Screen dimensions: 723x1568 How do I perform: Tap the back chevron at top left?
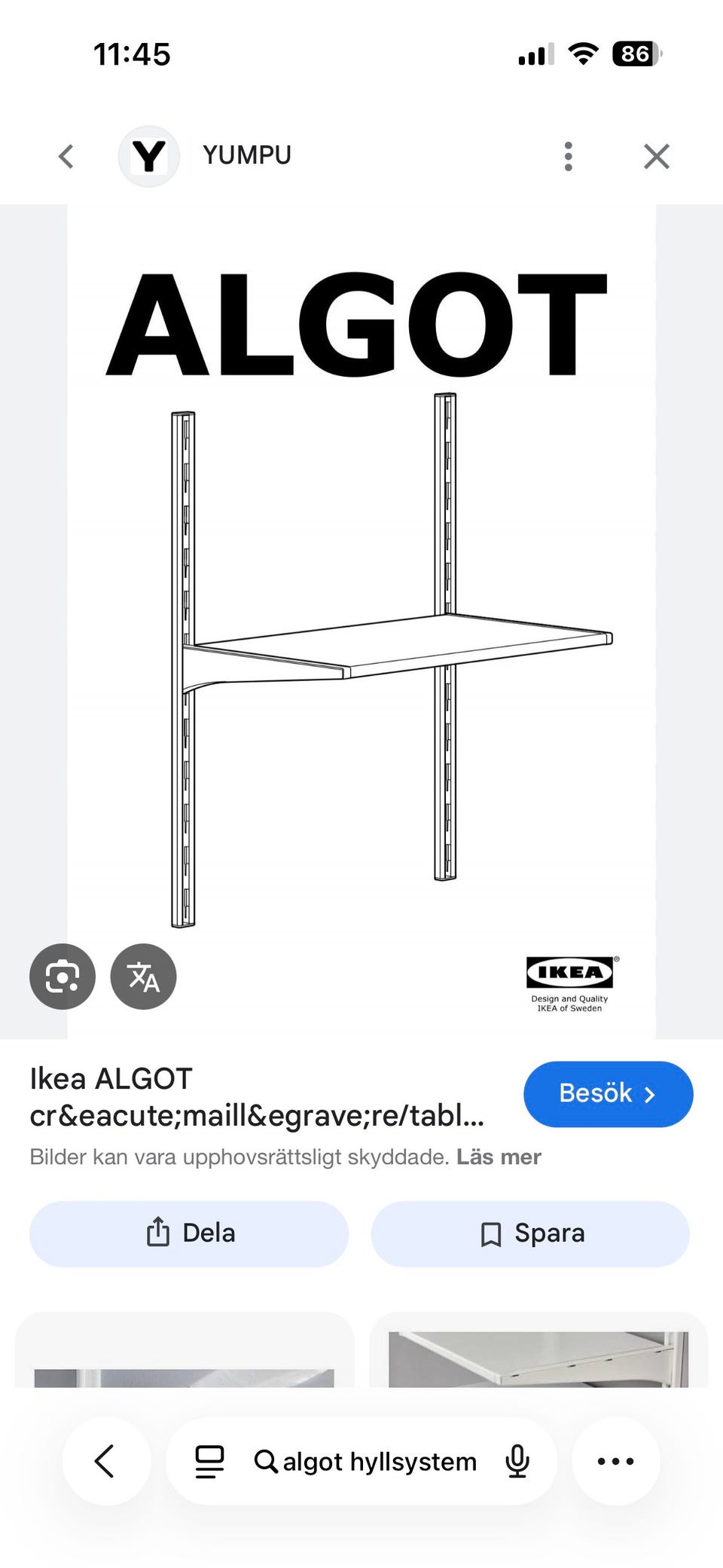(66, 155)
